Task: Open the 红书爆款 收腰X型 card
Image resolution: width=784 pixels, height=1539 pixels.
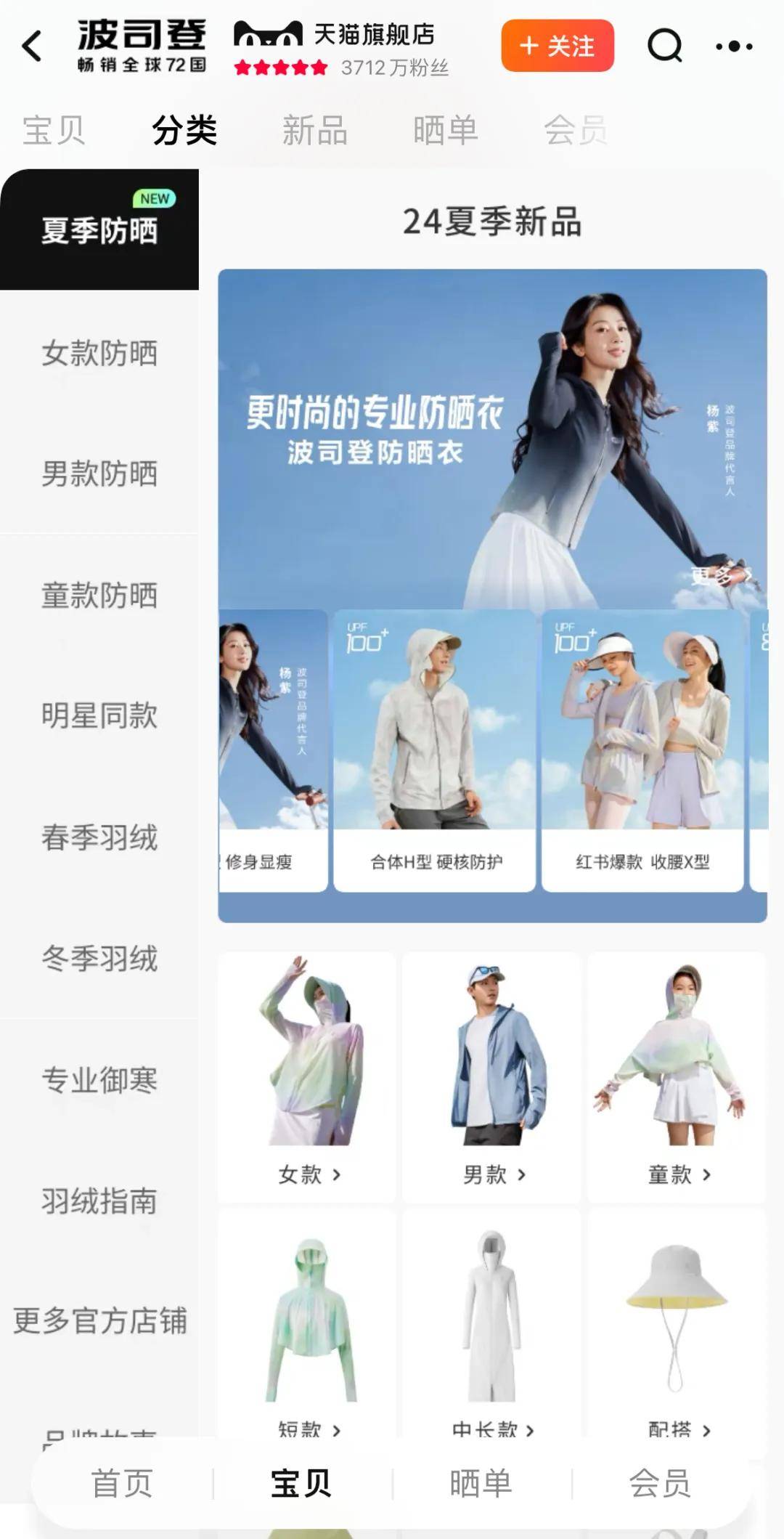Action: click(642, 750)
